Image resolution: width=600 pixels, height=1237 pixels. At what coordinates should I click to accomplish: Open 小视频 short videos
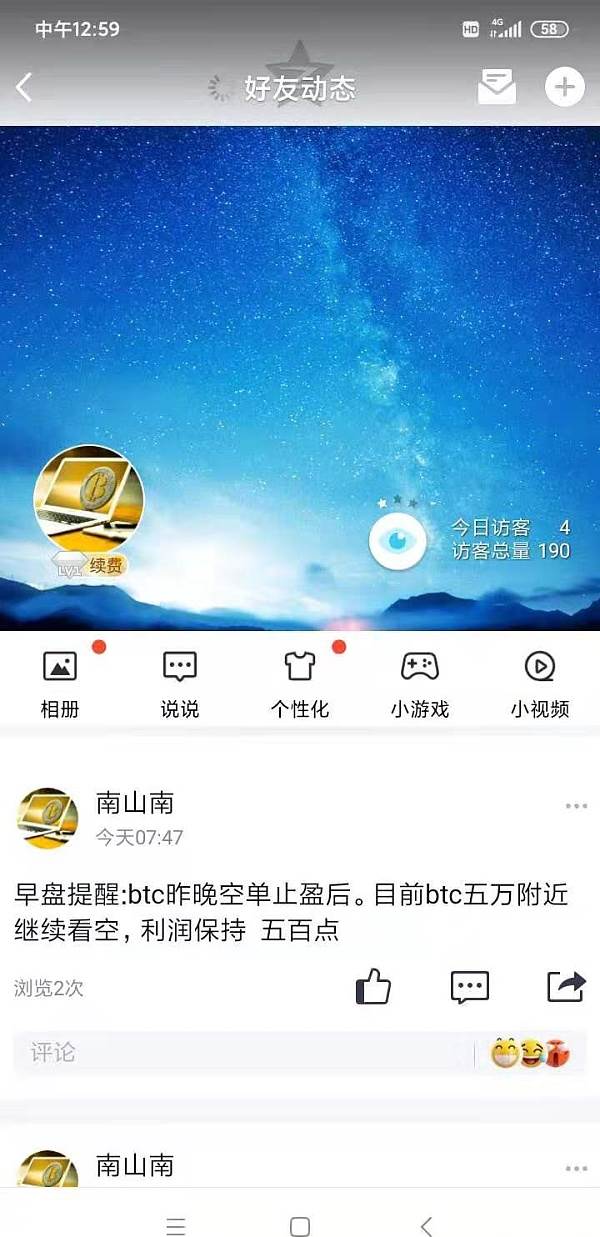tap(540, 682)
